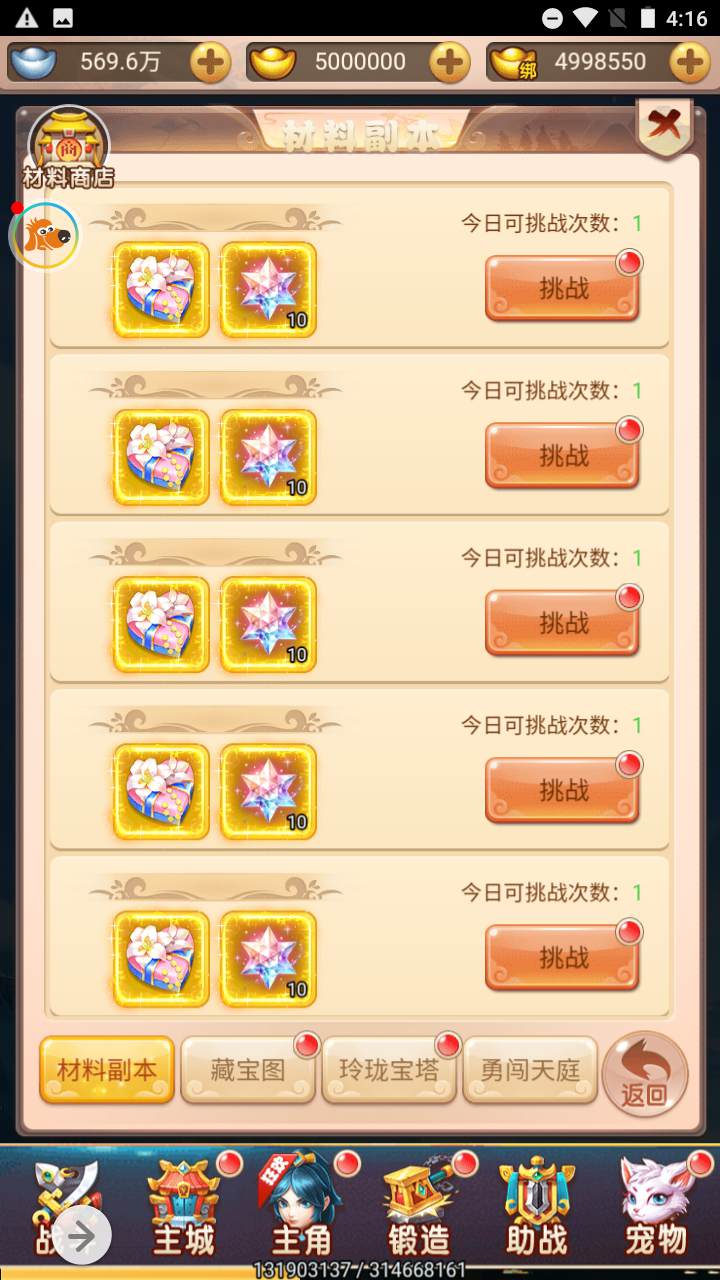Open 主城 in the bottom bar

click(x=184, y=1210)
